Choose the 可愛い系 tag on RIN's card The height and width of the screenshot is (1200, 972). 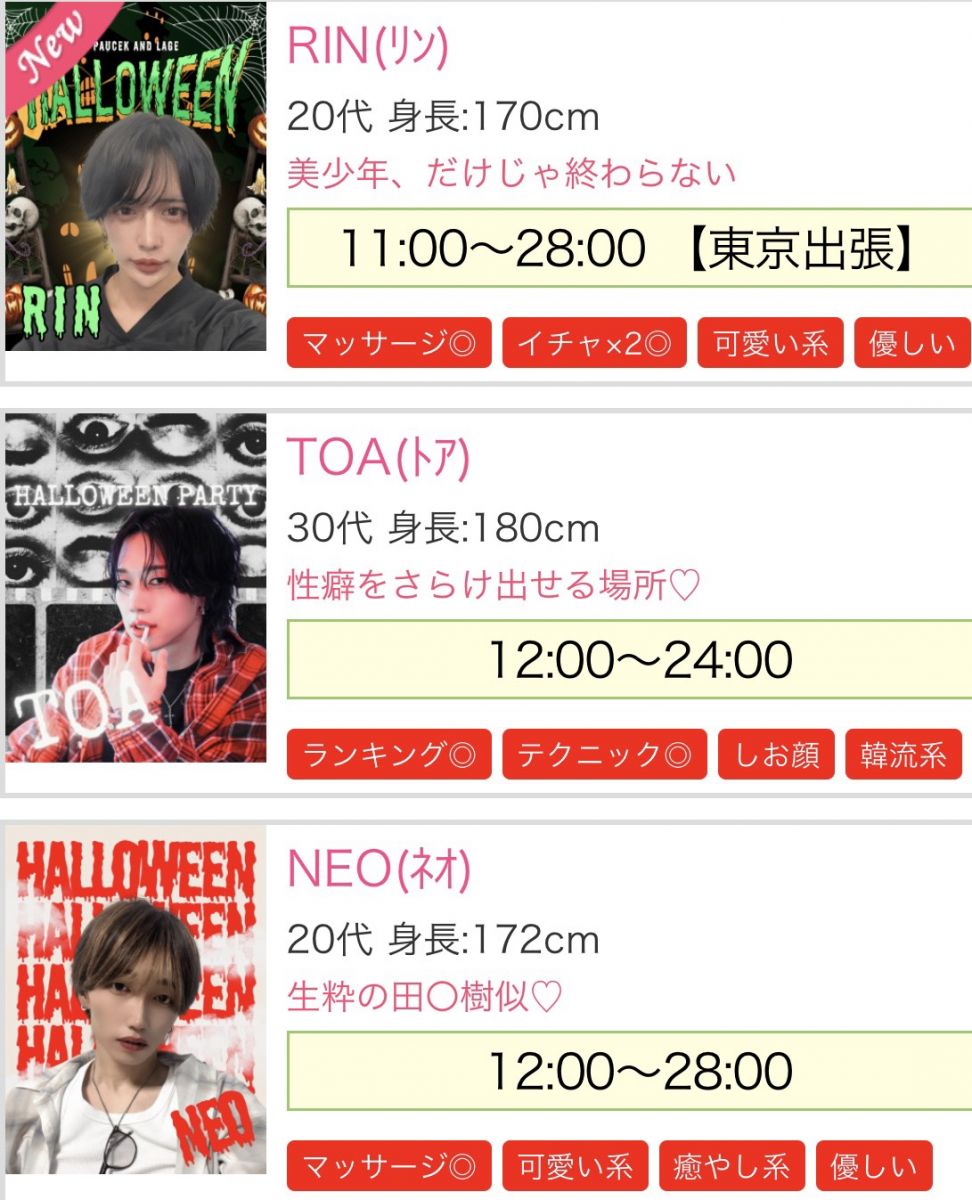pos(770,344)
